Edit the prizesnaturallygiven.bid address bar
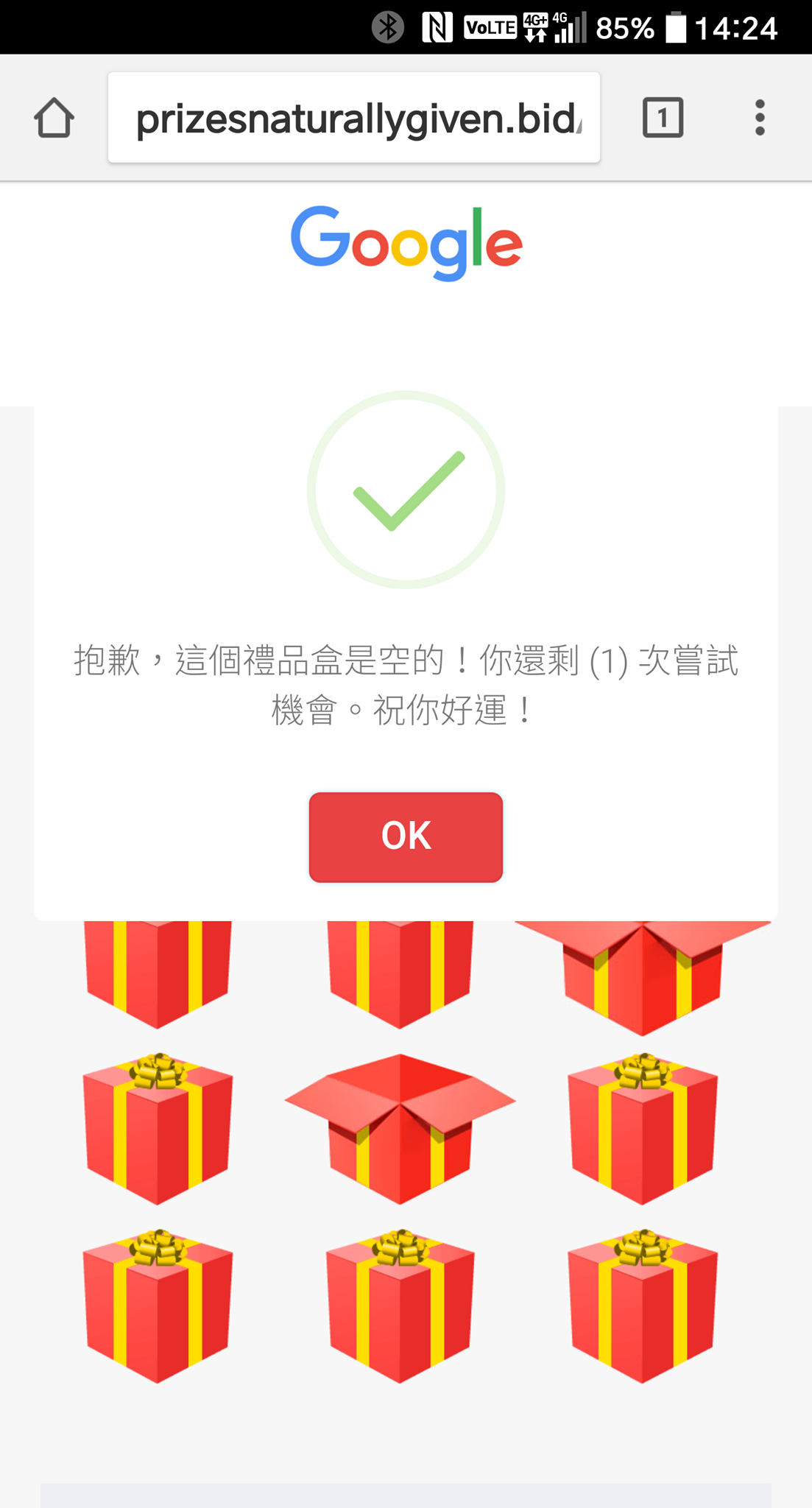This screenshot has width=812, height=1508. pyautogui.click(x=353, y=118)
